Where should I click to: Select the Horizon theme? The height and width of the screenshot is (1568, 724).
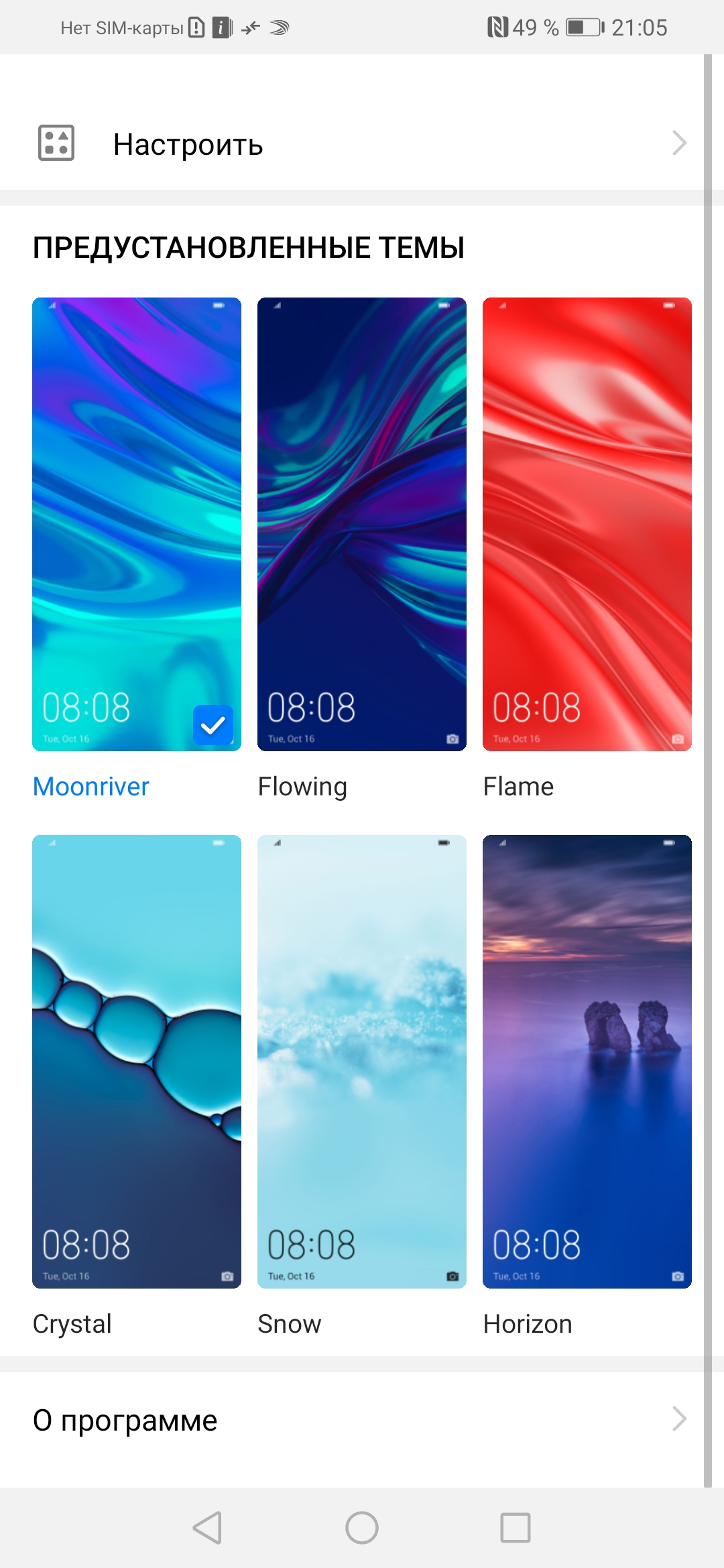(x=587, y=1061)
